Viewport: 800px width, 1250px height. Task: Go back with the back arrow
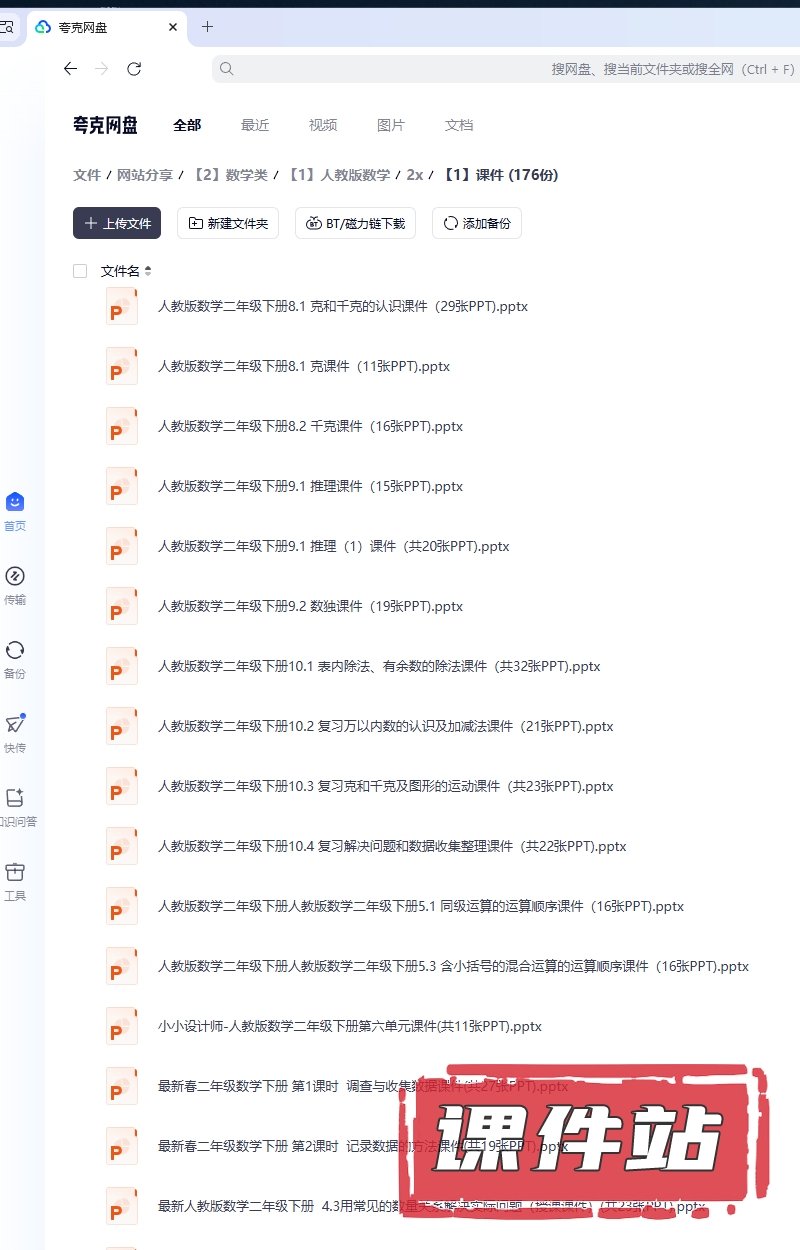[70, 69]
